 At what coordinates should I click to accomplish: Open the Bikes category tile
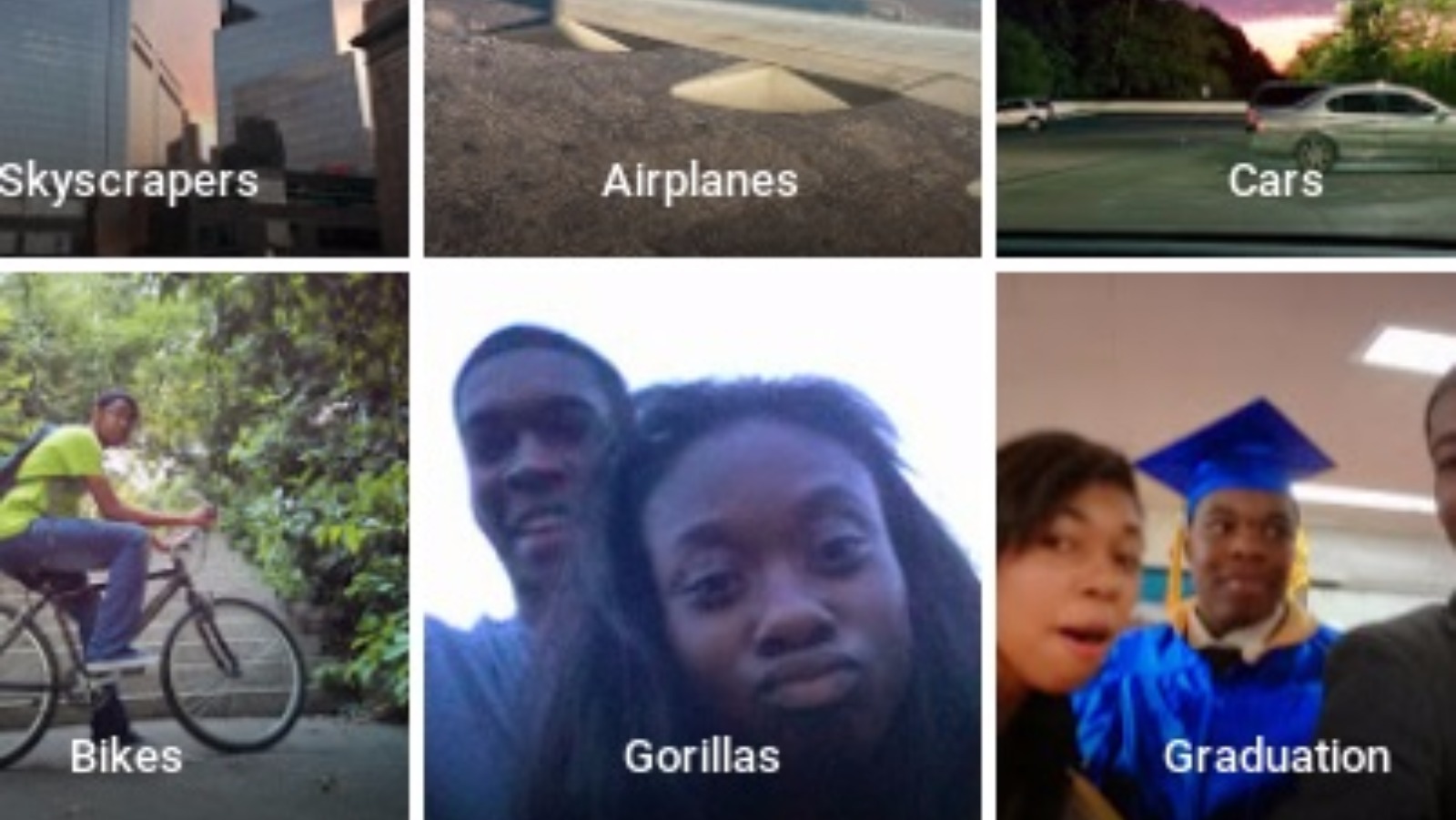pos(202,546)
